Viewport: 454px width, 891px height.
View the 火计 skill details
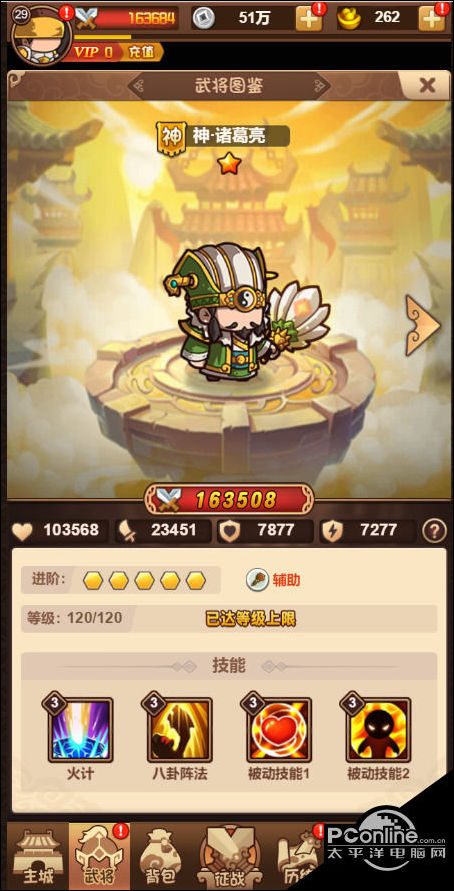point(80,730)
